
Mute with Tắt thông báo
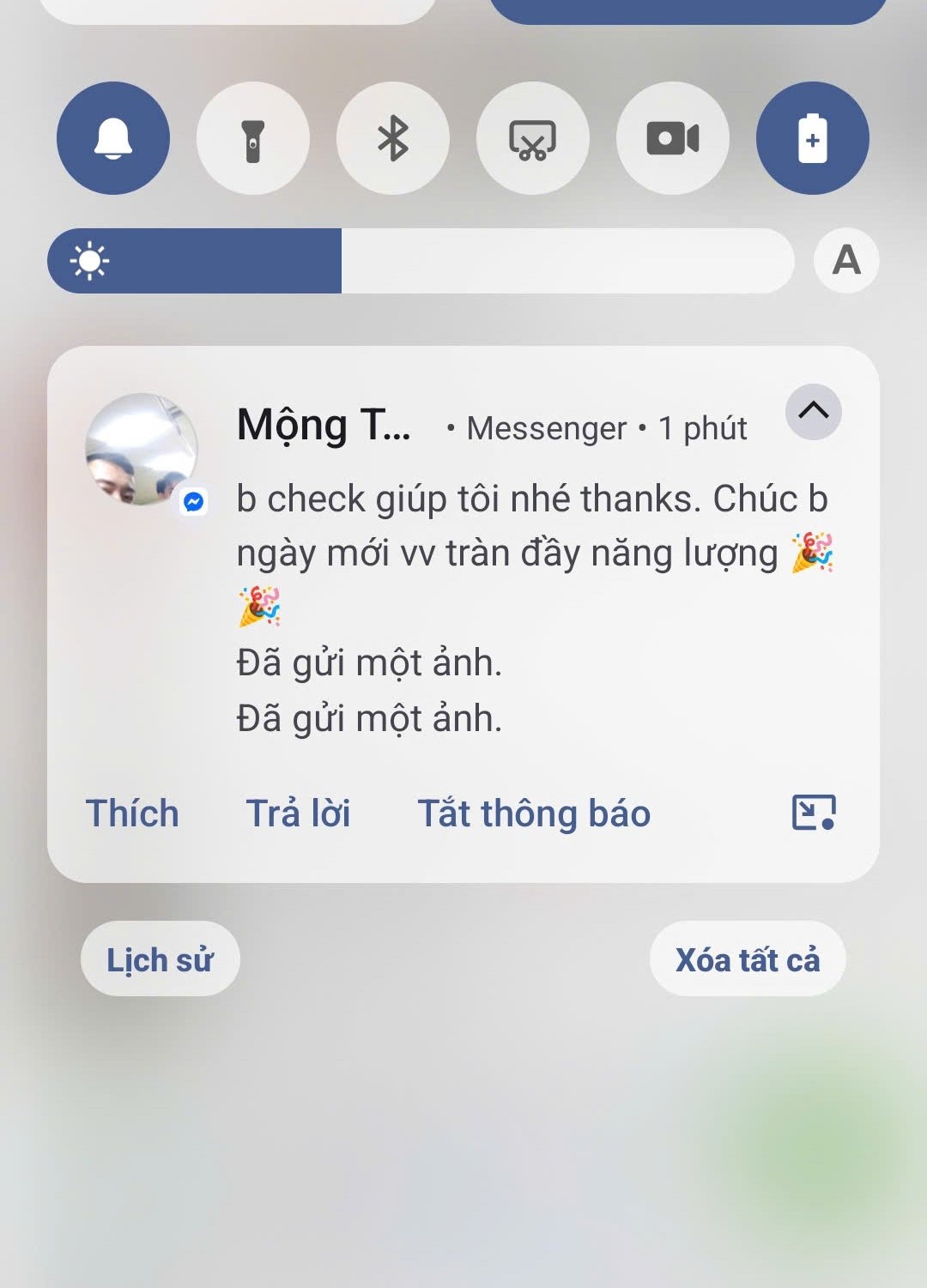point(534,813)
